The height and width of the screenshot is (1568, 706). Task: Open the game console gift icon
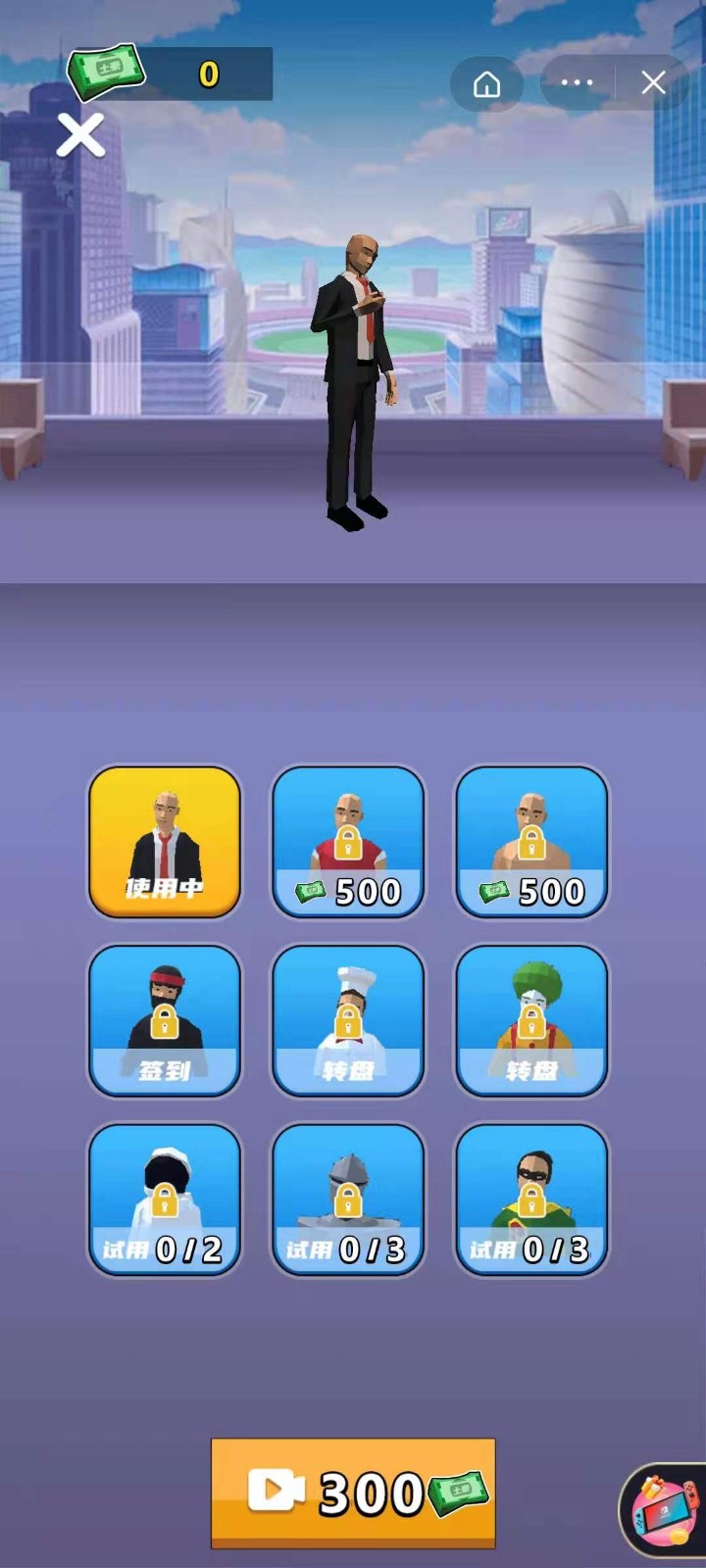(665, 1511)
